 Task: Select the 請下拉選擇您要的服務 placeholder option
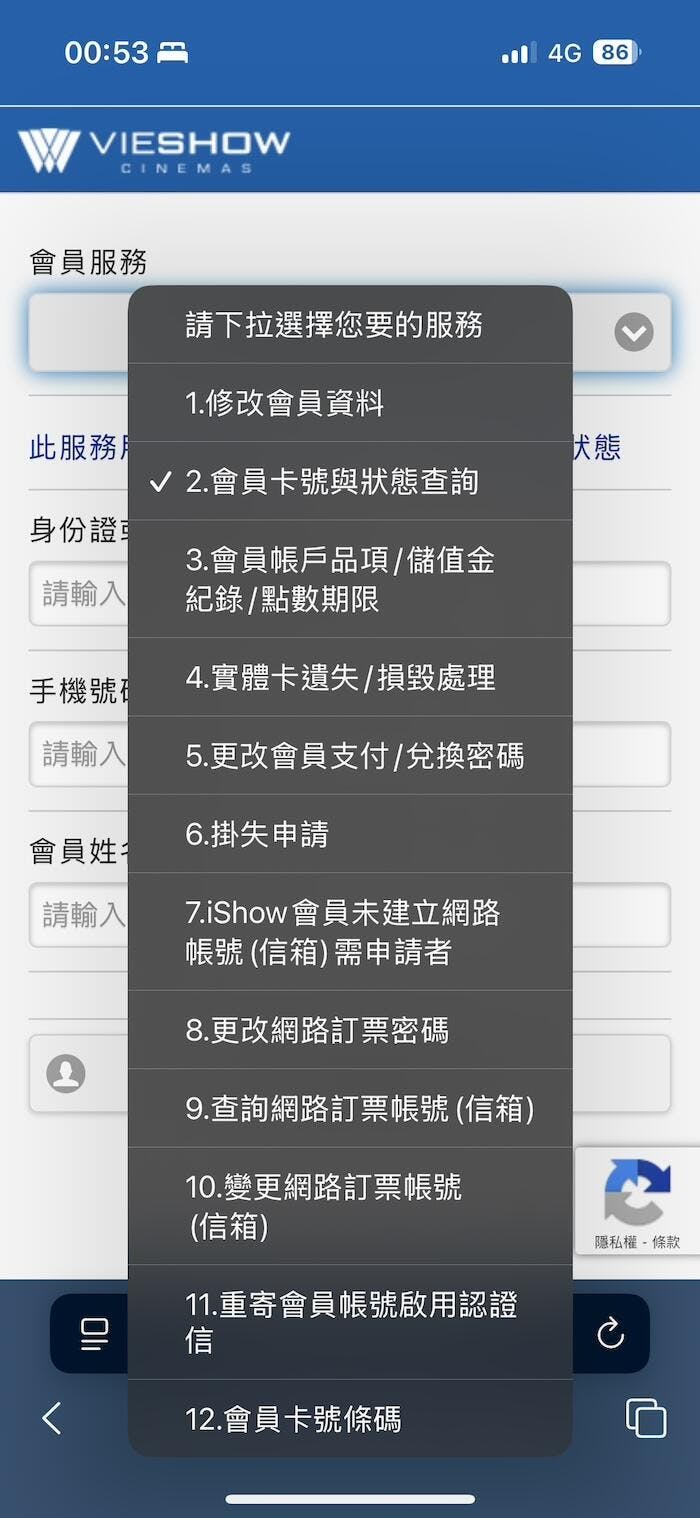[350, 325]
